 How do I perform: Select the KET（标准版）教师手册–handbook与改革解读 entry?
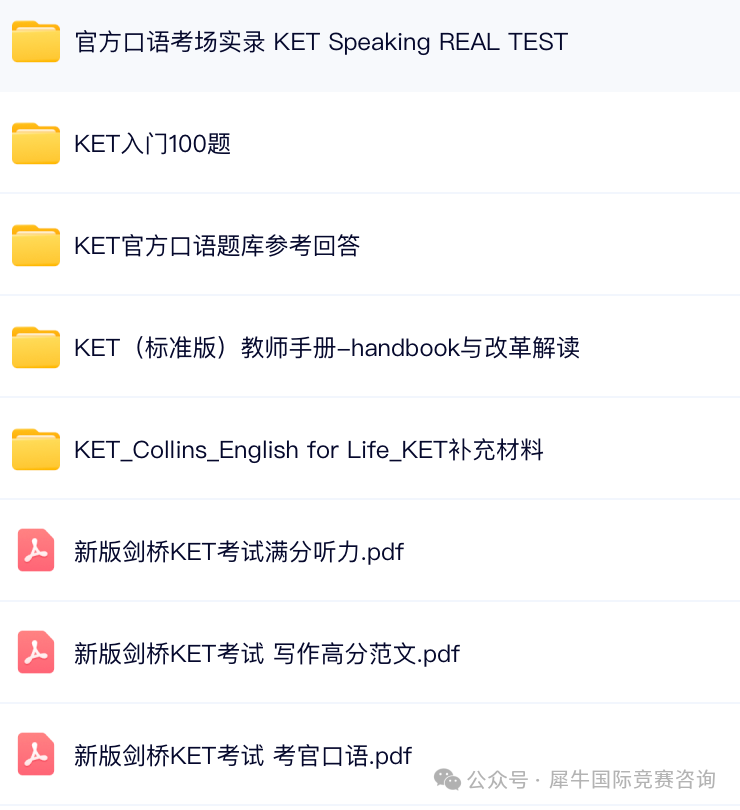click(x=330, y=347)
